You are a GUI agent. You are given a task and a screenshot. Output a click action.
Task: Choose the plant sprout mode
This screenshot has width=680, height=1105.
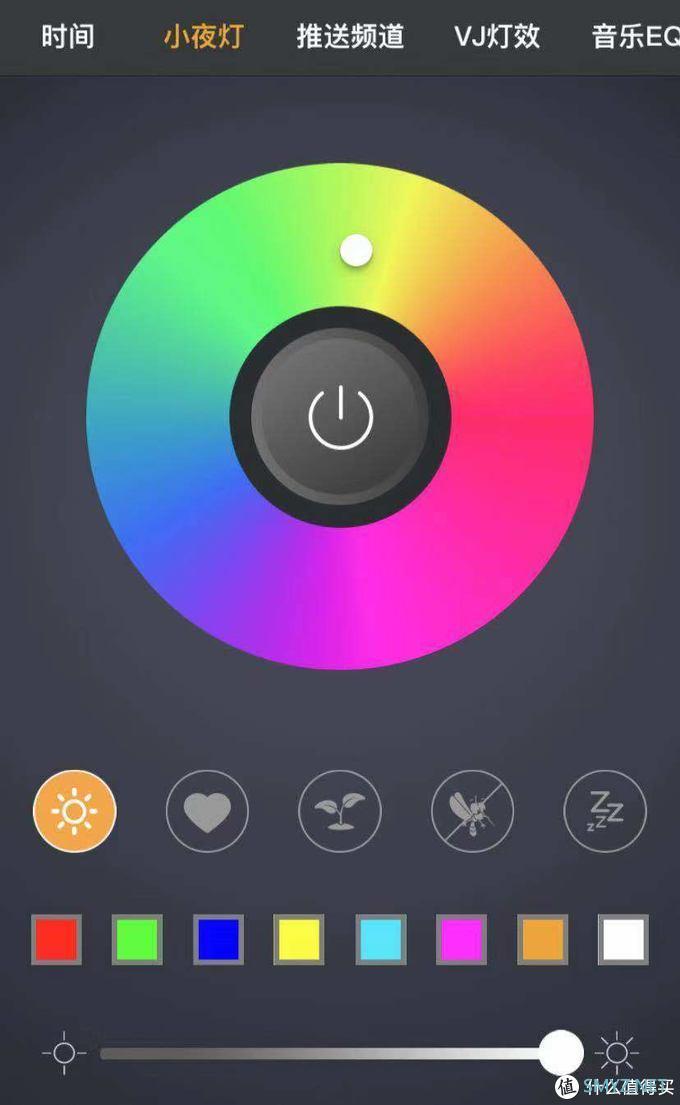(340, 810)
